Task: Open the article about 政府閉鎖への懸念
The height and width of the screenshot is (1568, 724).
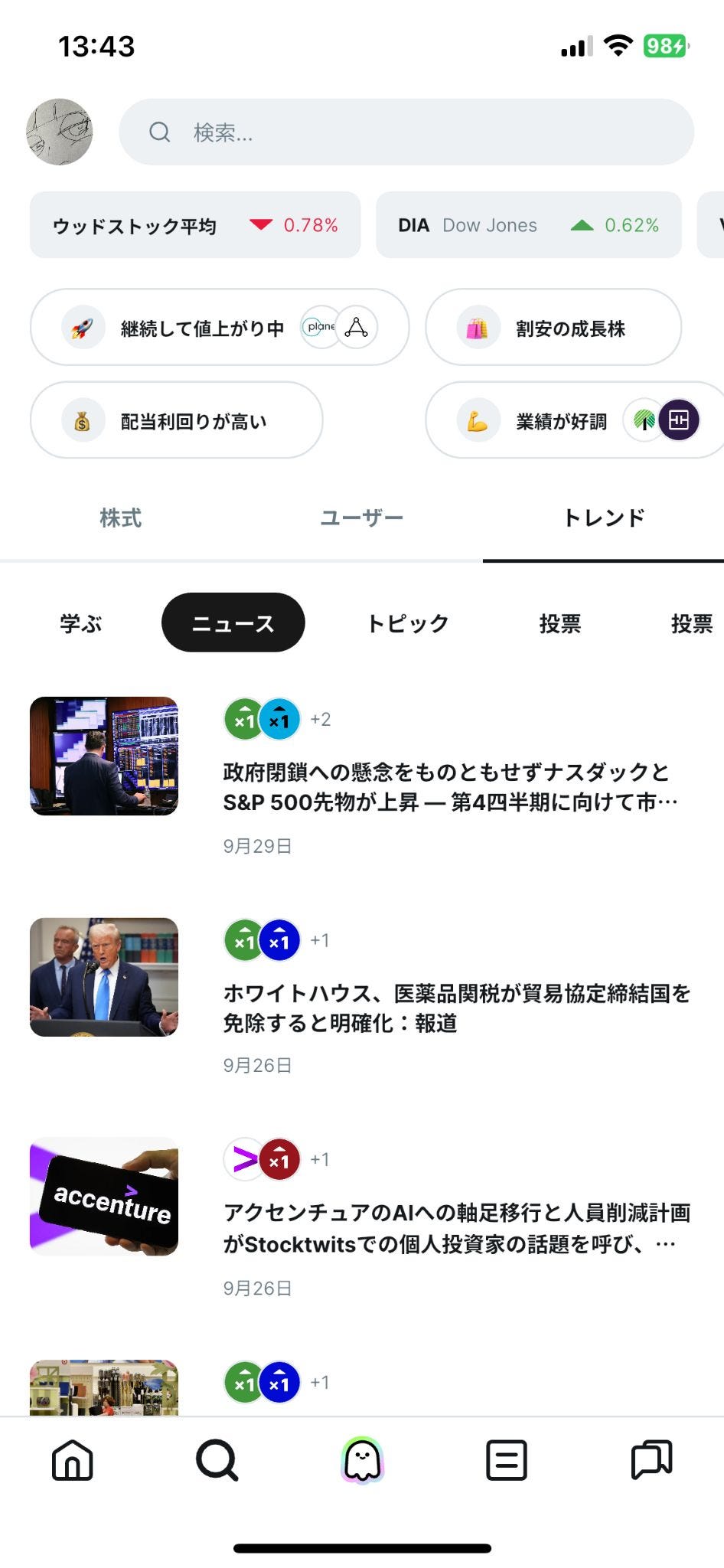Action: 450,787
